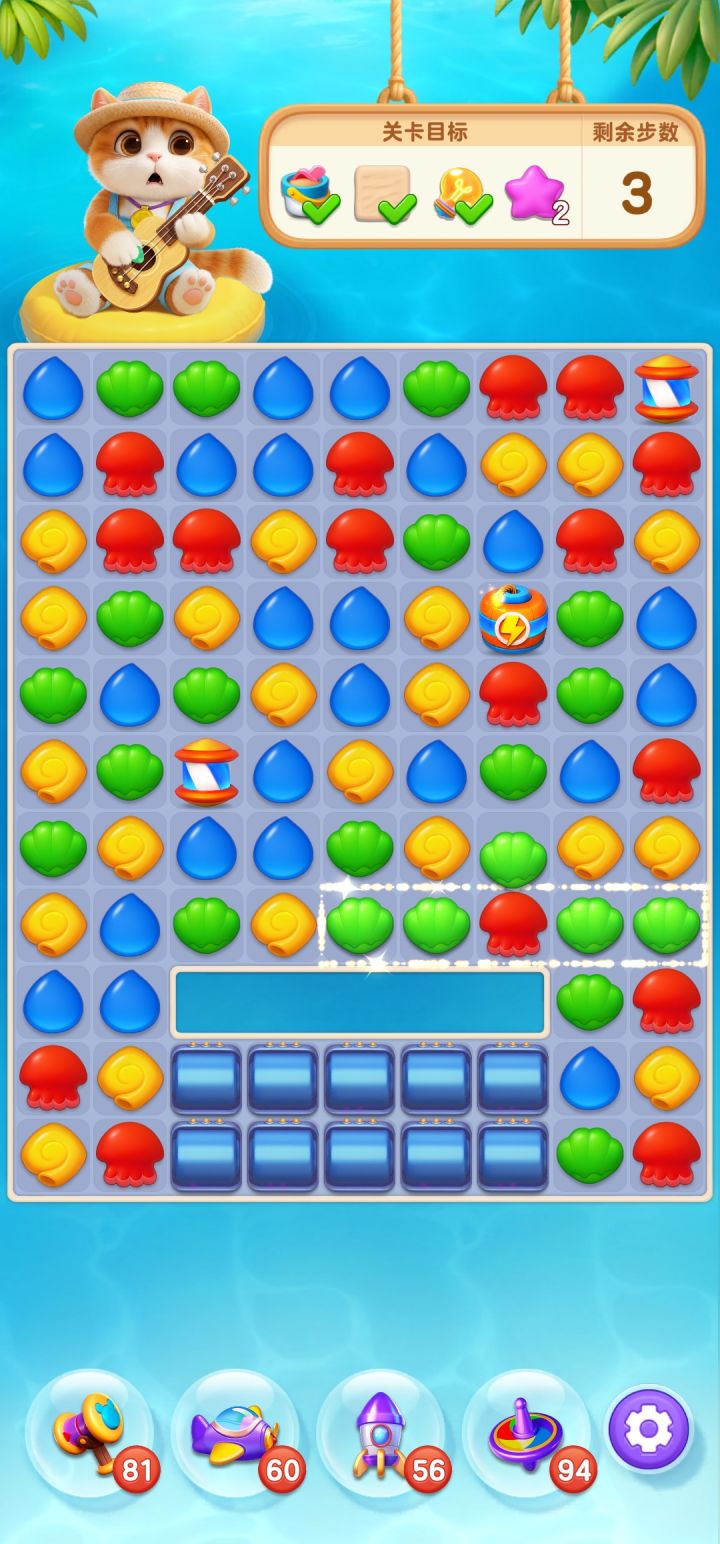Select the striped lantern piece mid-left of board
The width and height of the screenshot is (720, 1544).
(207, 770)
